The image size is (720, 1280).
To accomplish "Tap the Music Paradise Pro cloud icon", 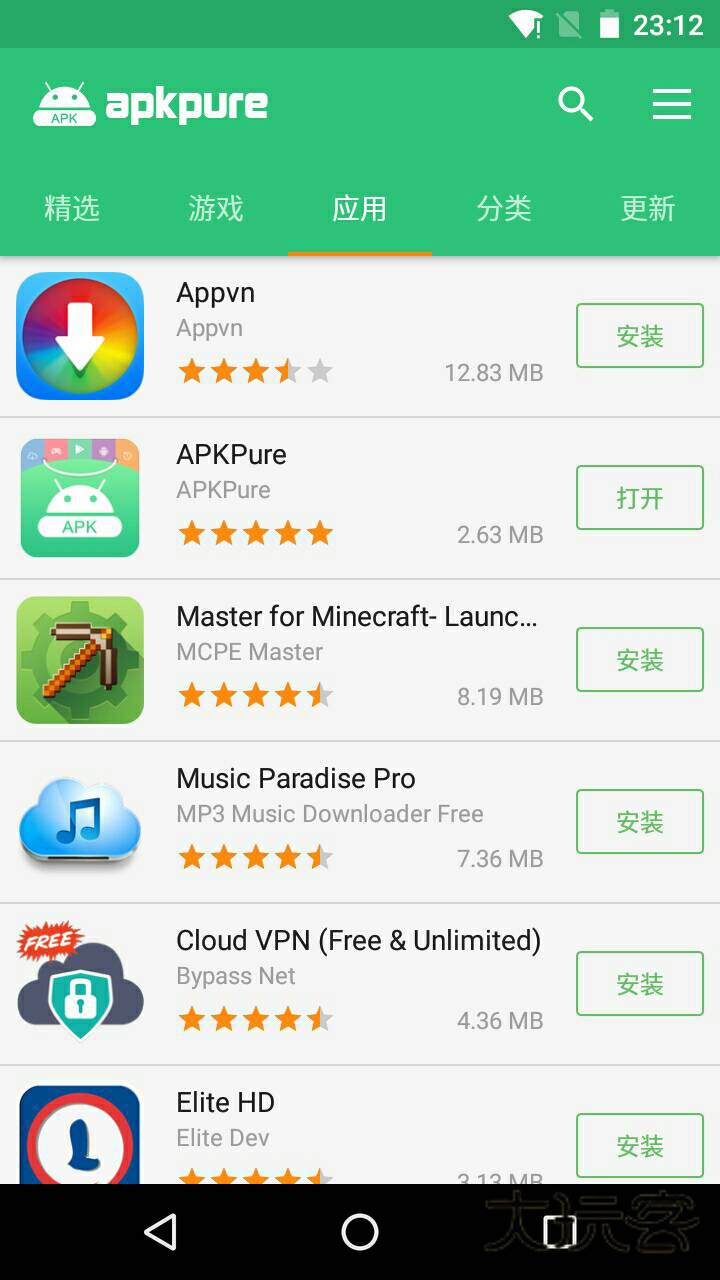I will (80, 822).
